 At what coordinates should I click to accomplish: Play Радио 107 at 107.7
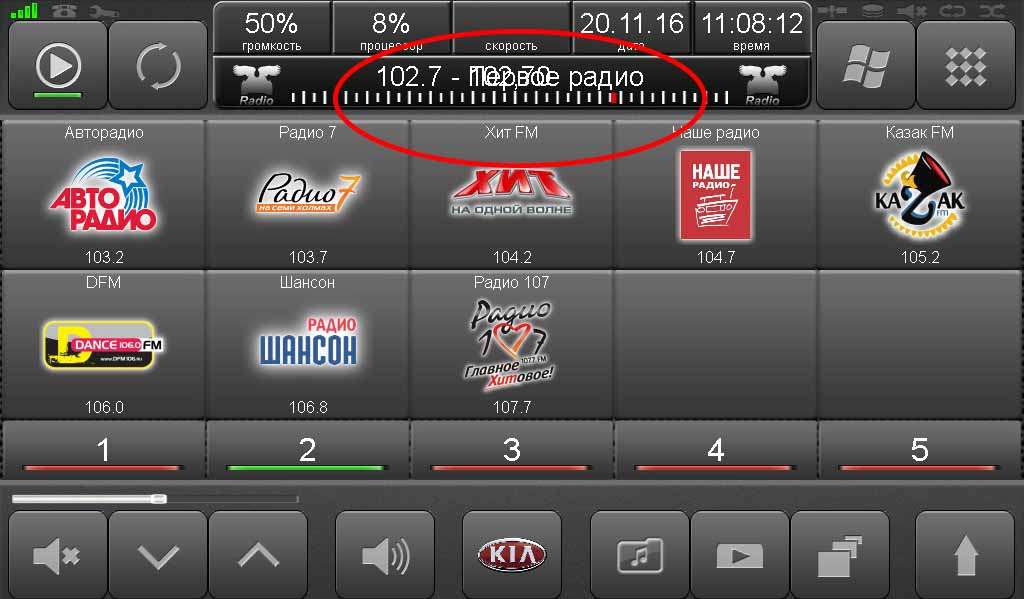pyautogui.click(x=512, y=345)
